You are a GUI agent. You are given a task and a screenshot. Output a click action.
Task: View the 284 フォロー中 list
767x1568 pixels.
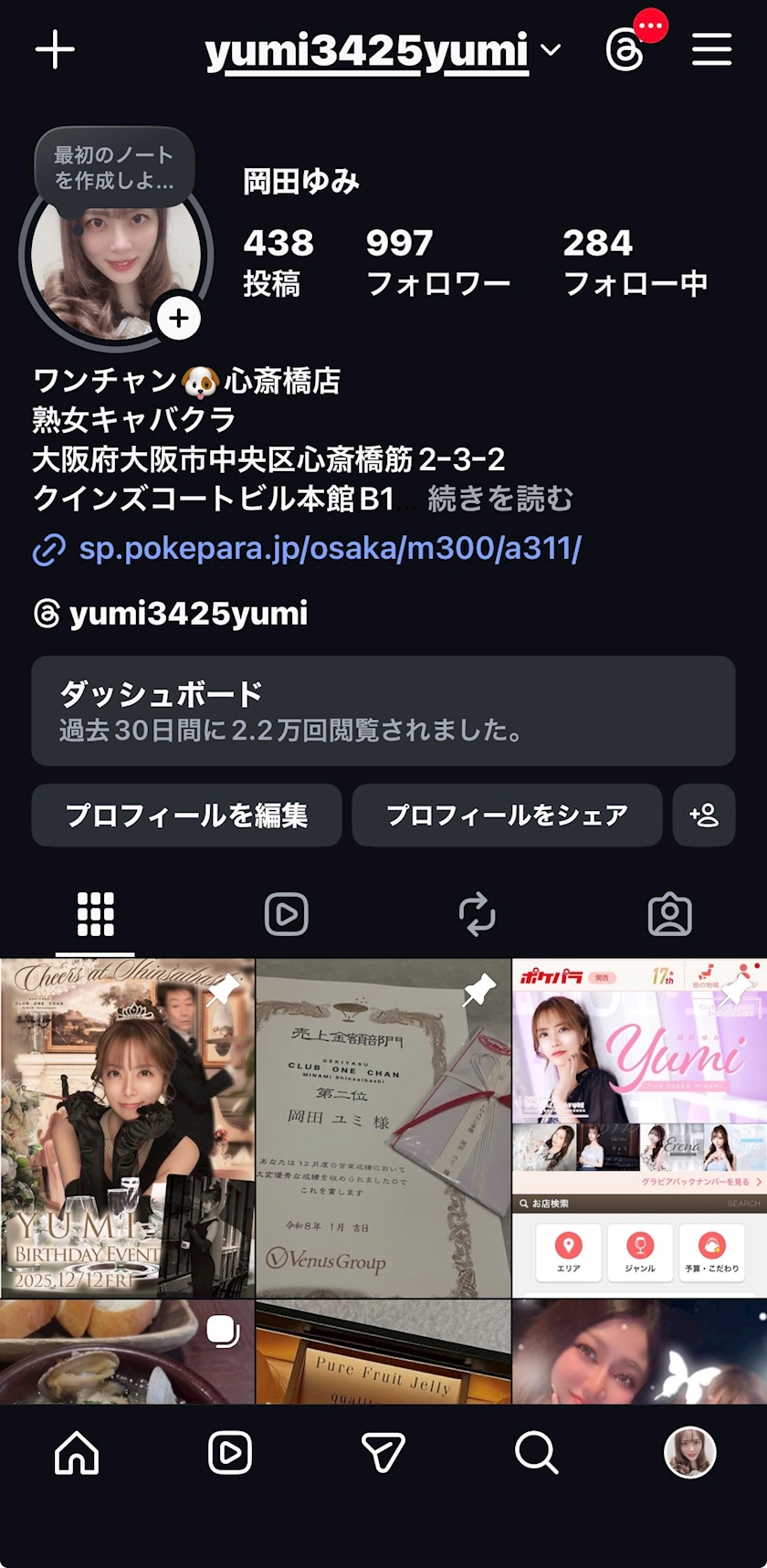[x=635, y=262]
